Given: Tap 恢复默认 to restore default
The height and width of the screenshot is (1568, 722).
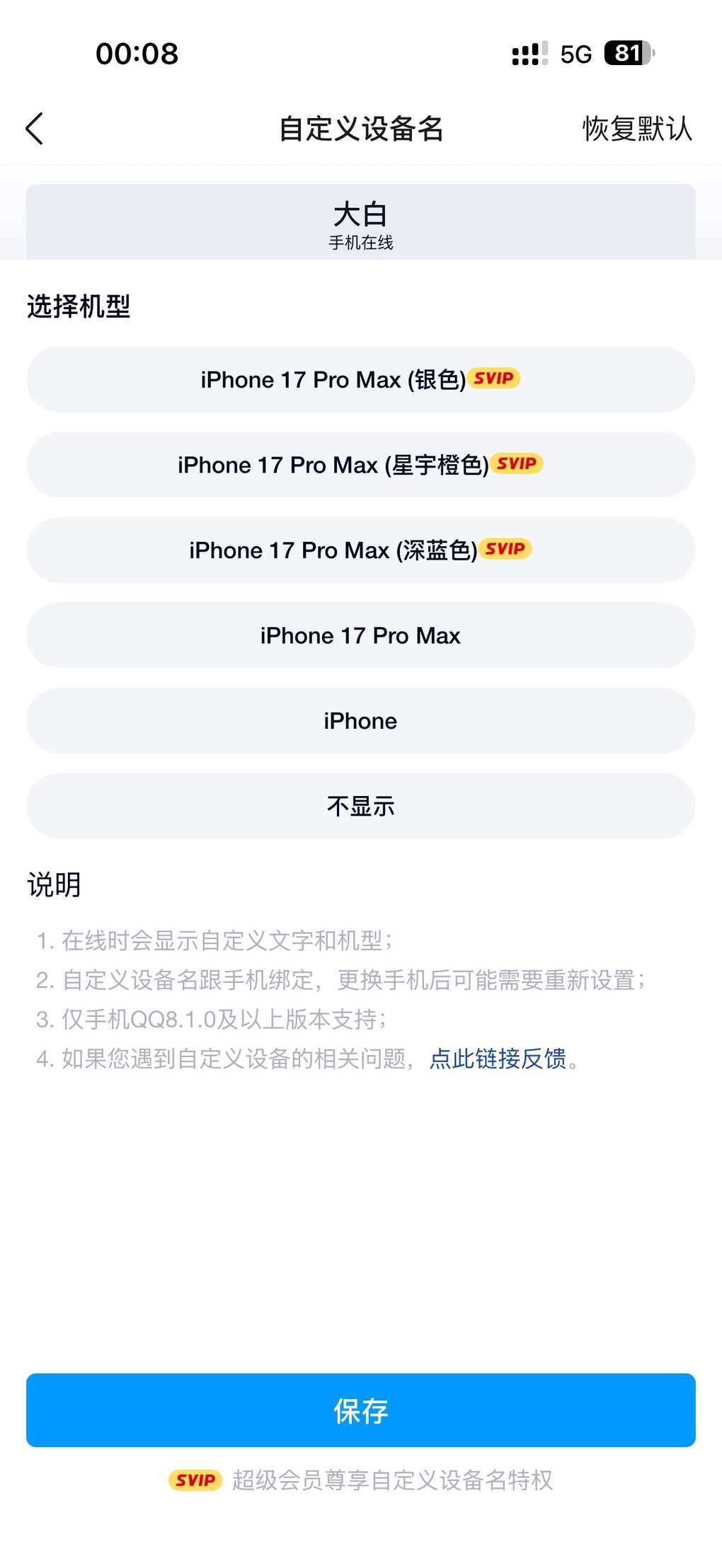Looking at the screenshot, I should (x=636, y=129).
